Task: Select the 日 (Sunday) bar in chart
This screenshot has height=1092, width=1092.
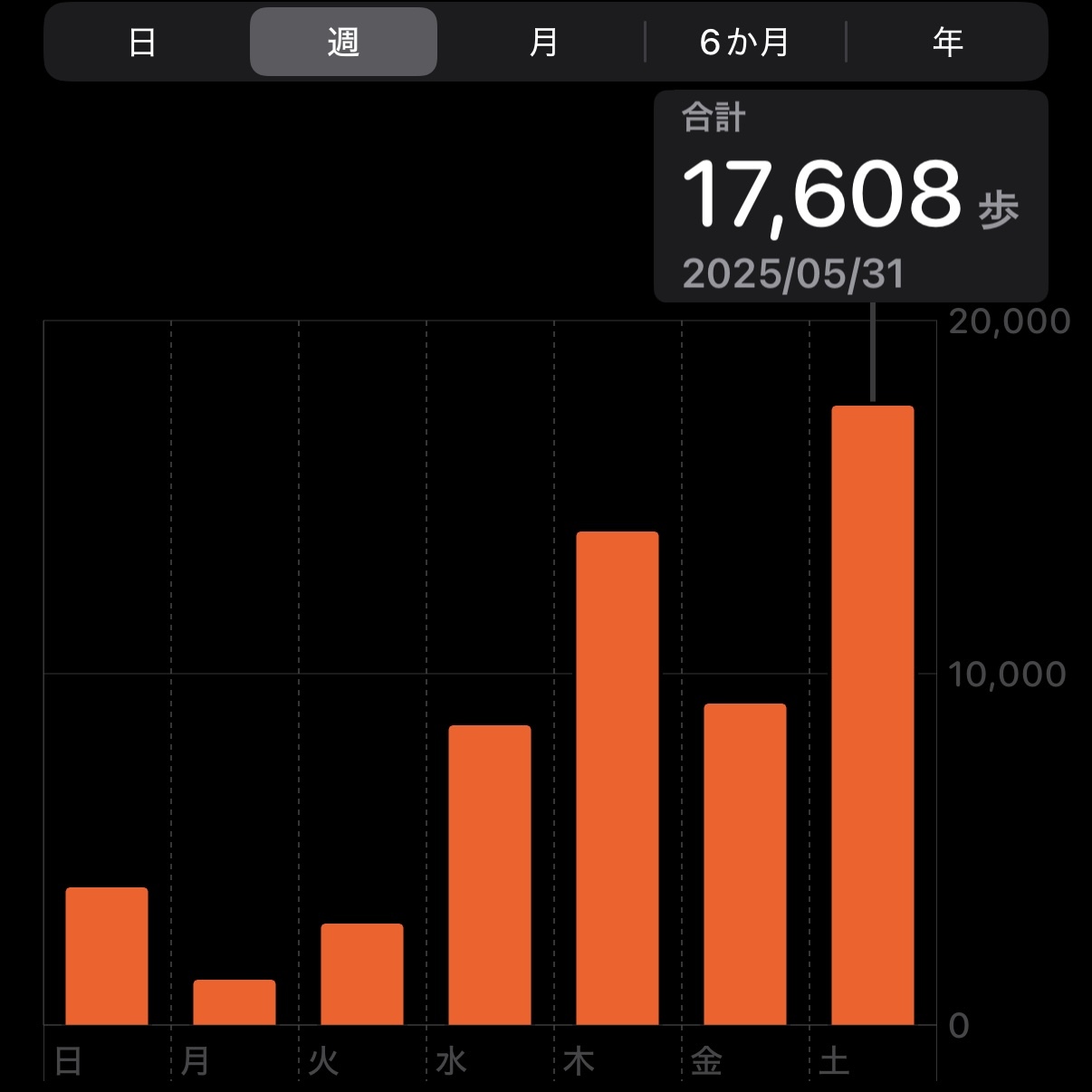Action: tap(107, 956)
